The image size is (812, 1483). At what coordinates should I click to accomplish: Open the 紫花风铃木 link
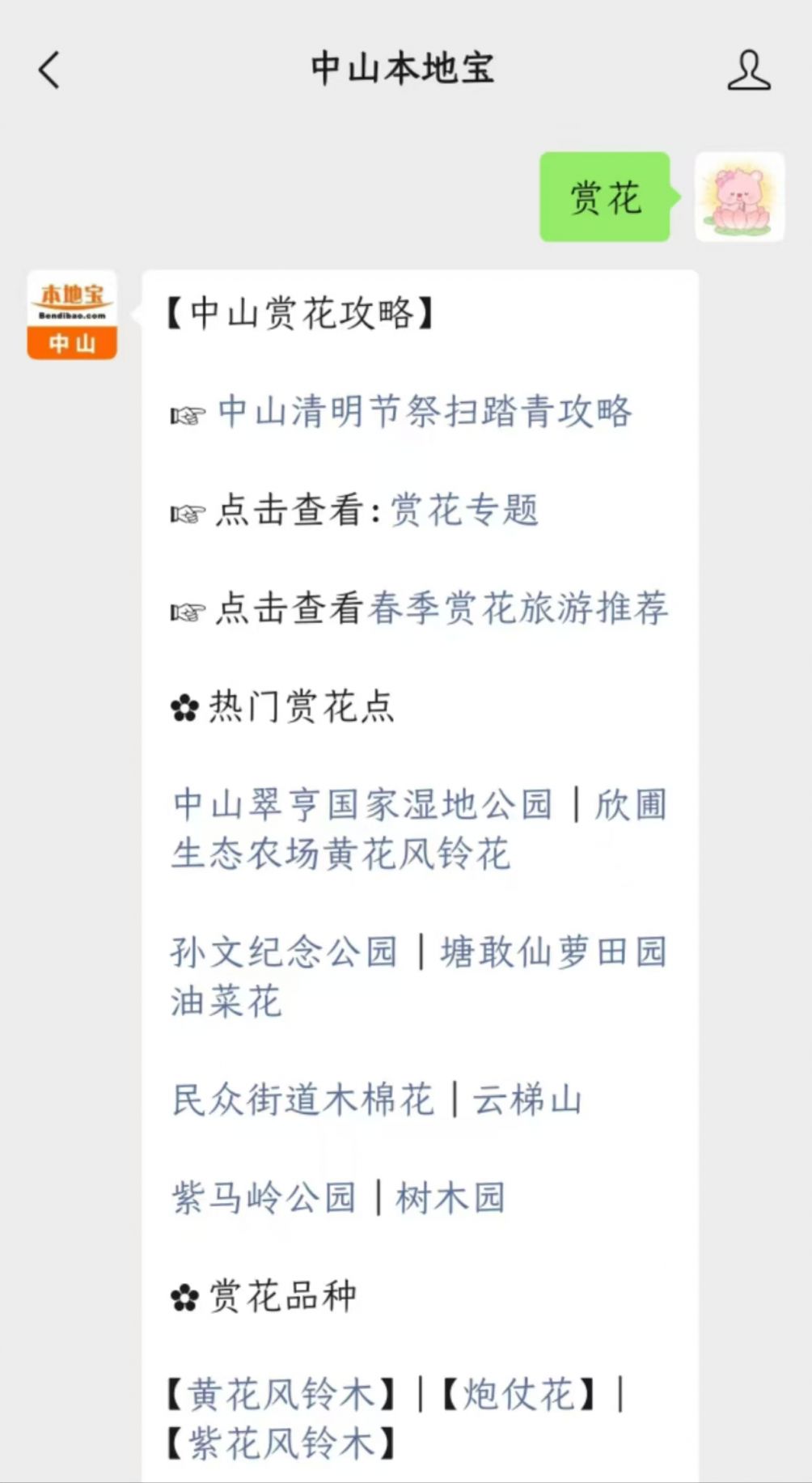point(281,1444)
